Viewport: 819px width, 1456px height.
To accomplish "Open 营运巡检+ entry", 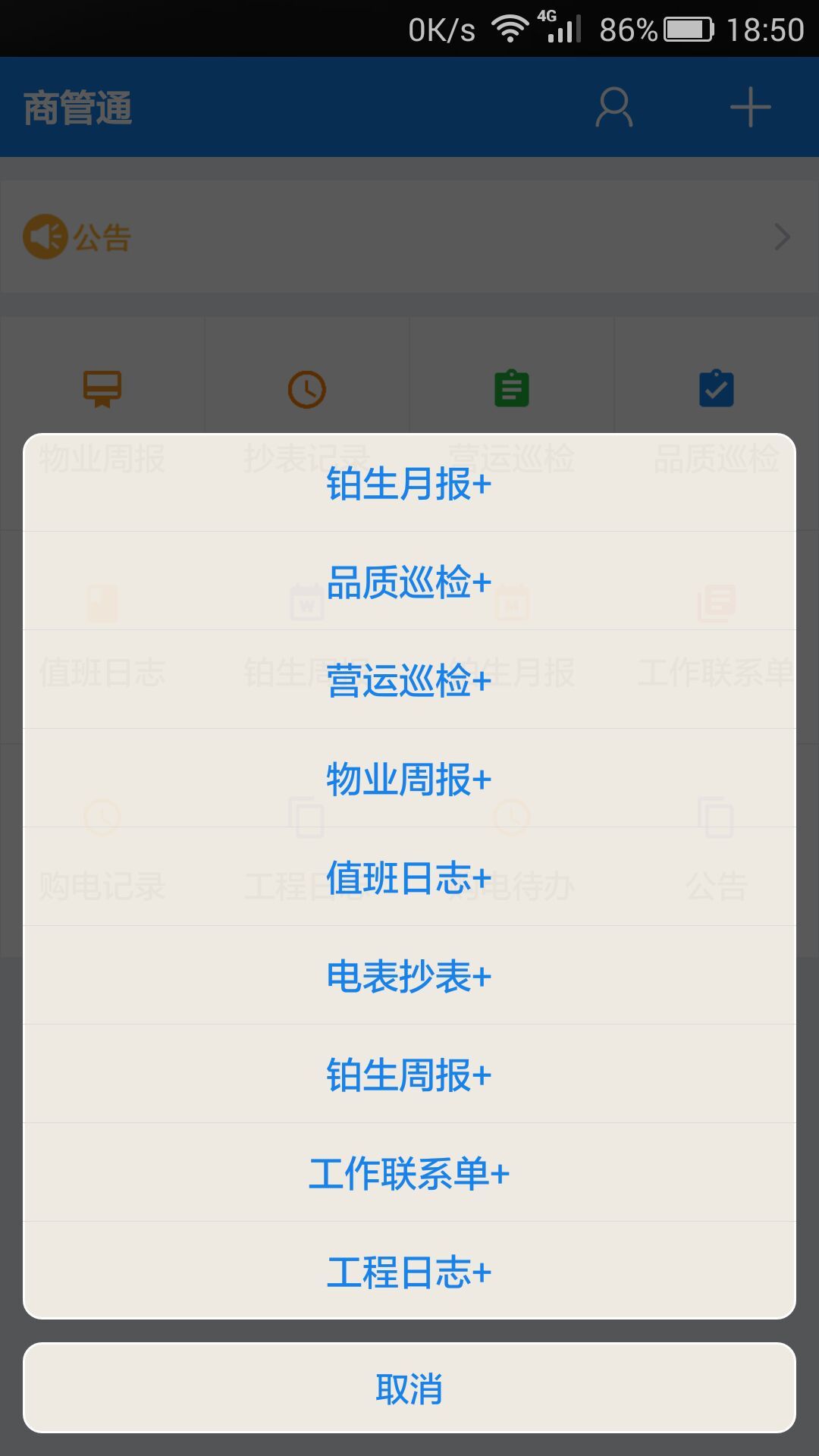I will pos(409,680).
